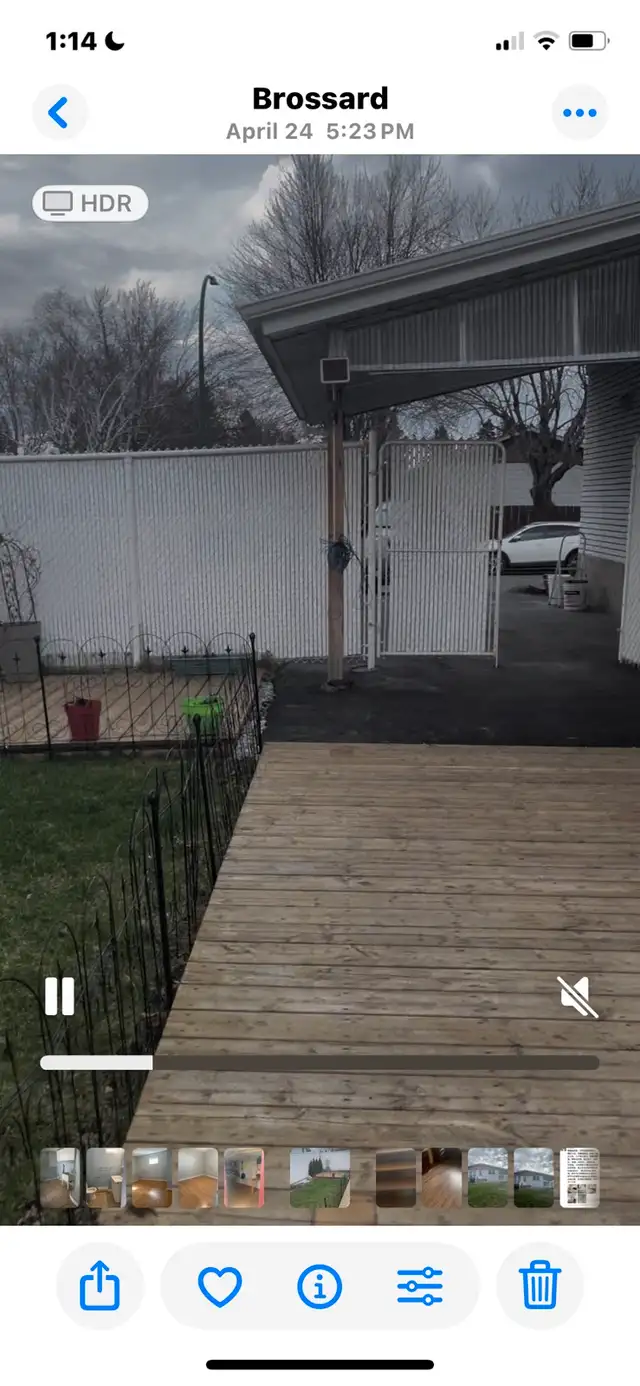Show video info details
Screen dimensions: 640x1386
point(320,1285)
